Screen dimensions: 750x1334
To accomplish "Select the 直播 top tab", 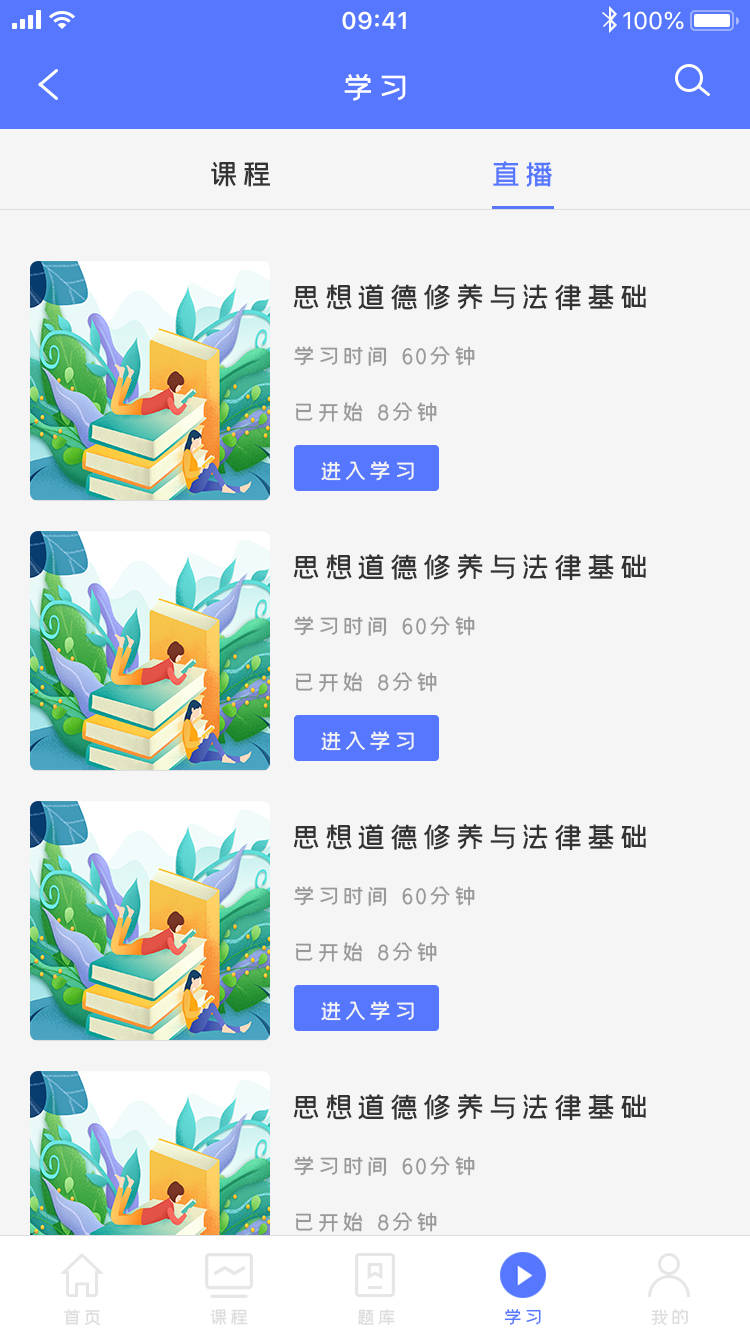I will 523,174.
